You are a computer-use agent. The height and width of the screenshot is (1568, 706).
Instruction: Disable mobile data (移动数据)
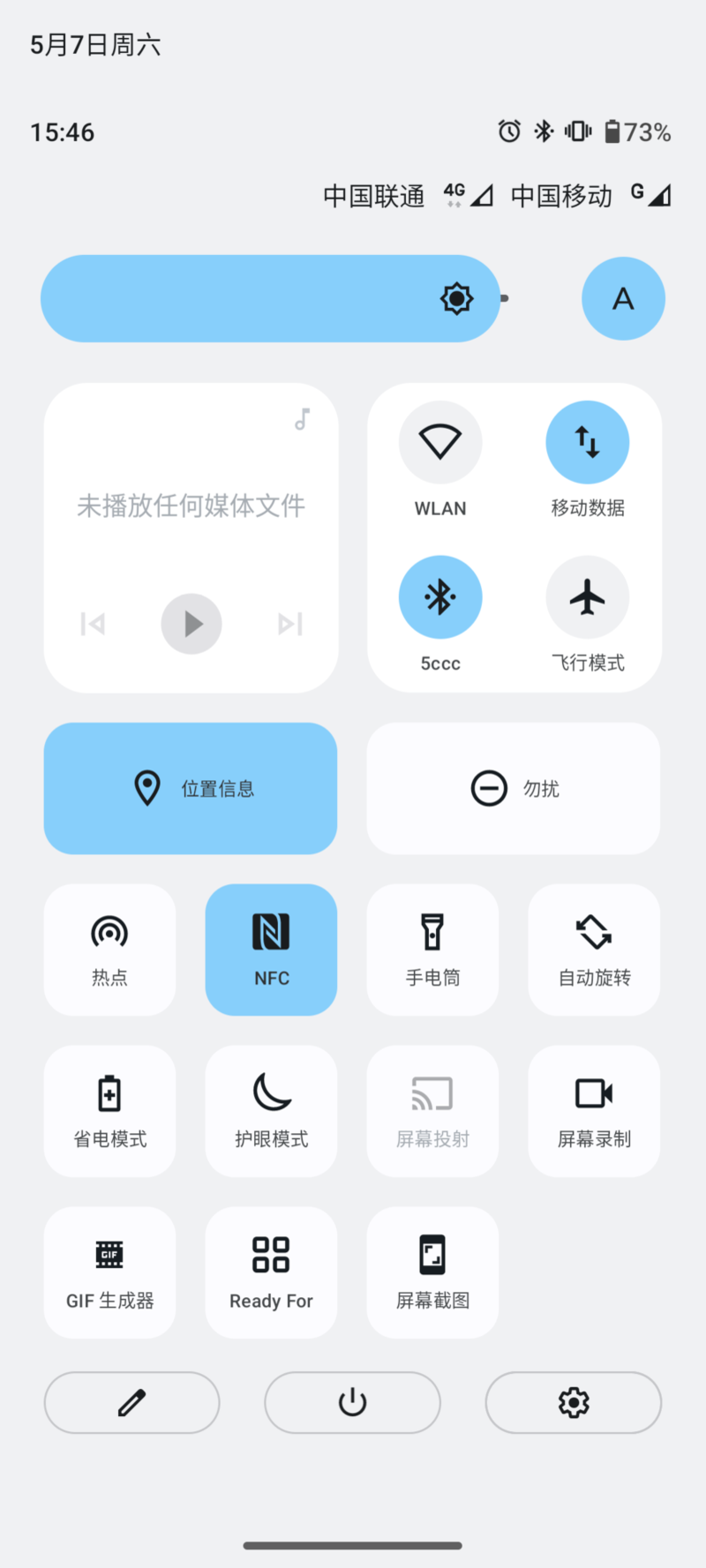[588, 442]
